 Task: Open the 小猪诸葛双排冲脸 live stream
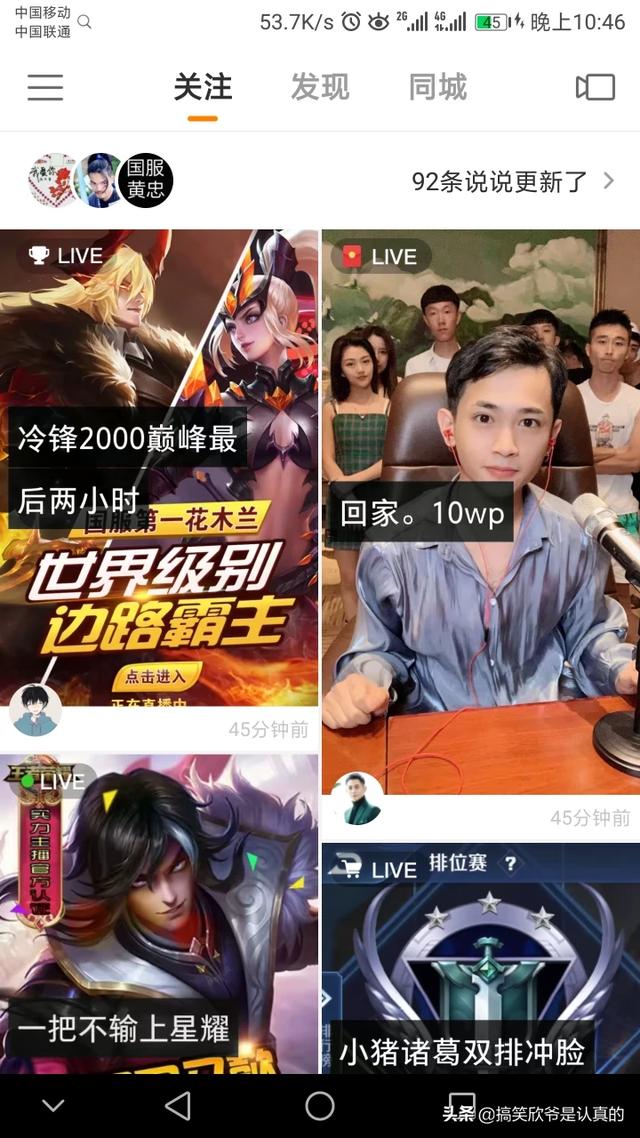[x=480, y=960]
